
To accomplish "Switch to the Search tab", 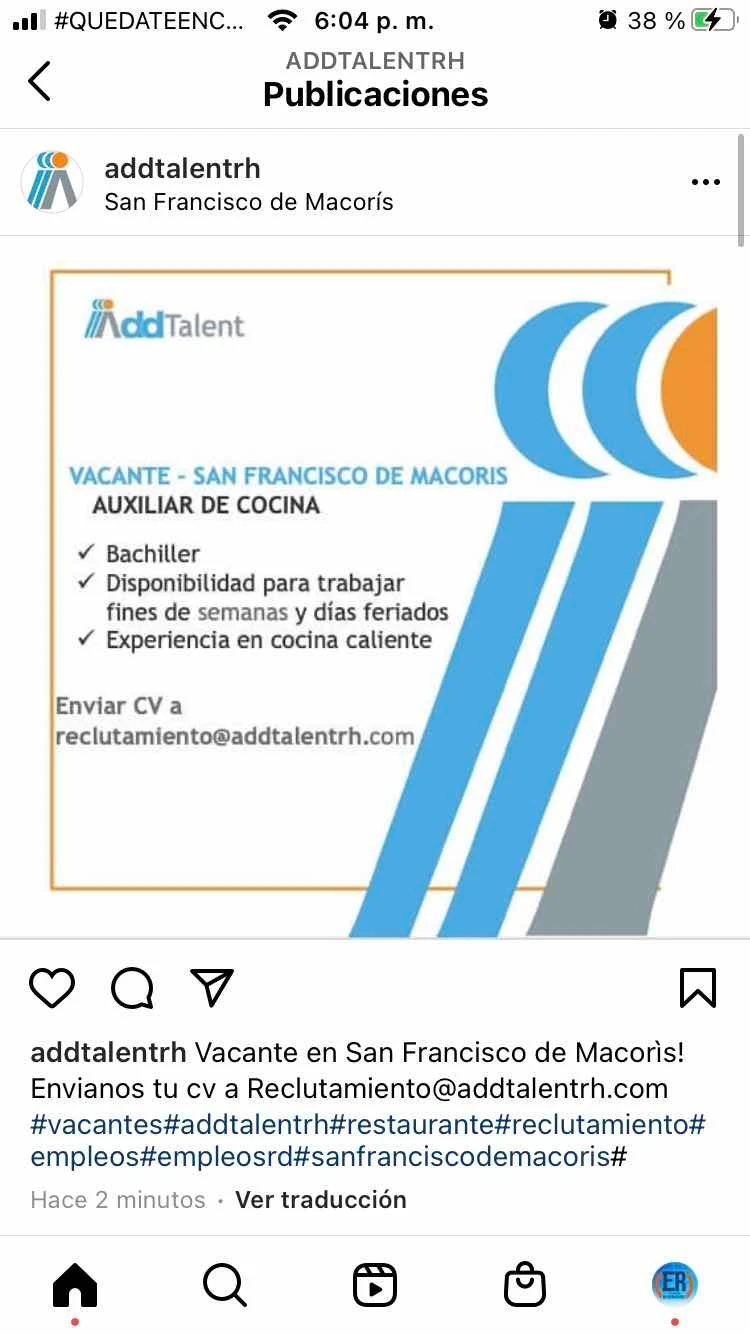I will coord(224,1285).
